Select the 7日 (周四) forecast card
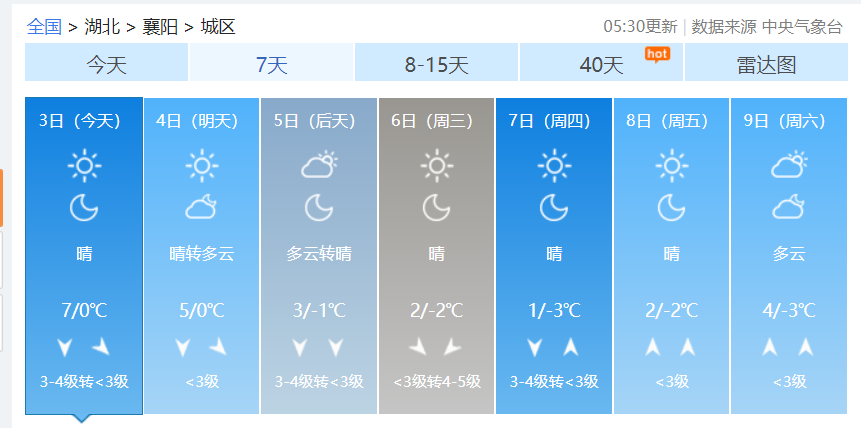 pos(553,255)
